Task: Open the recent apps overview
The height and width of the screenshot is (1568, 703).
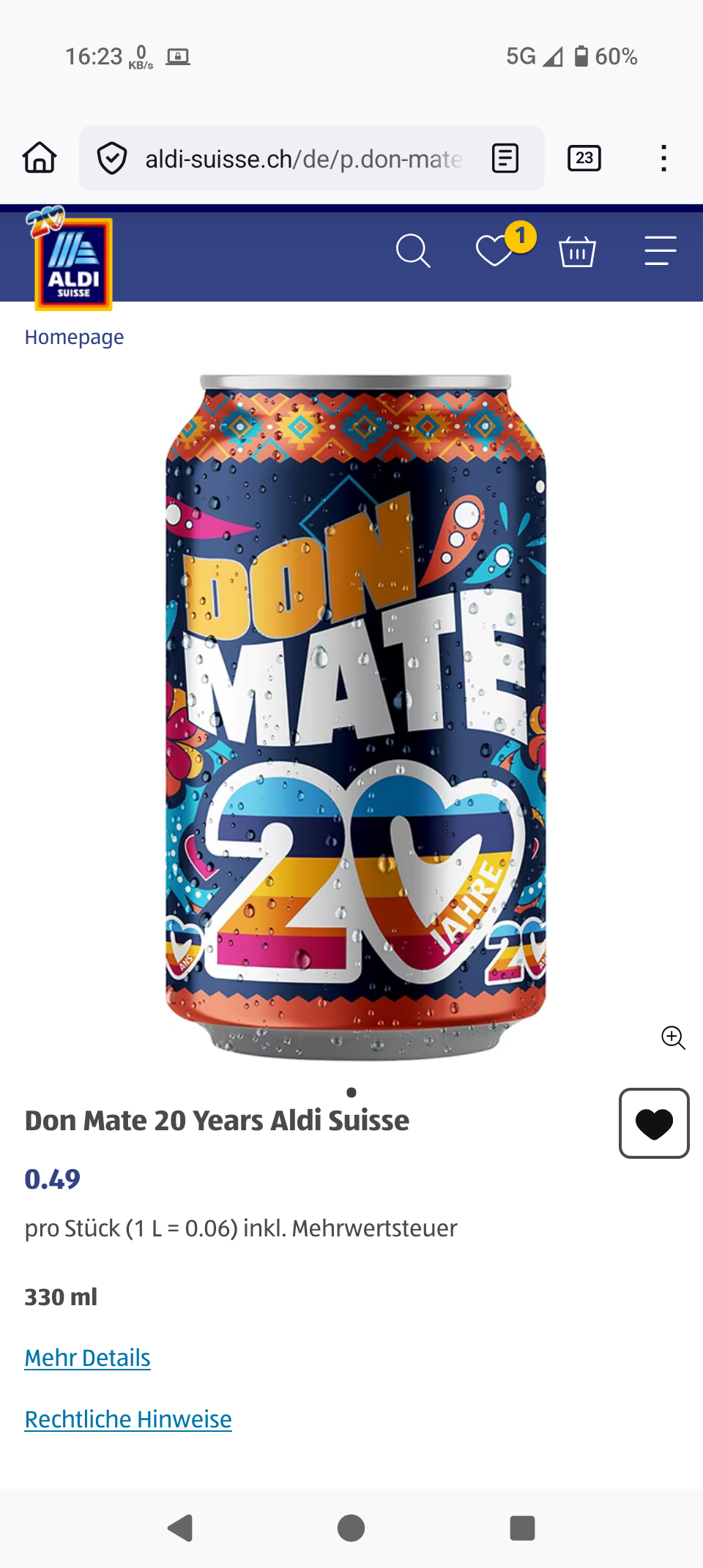Action: [522, 1528]
